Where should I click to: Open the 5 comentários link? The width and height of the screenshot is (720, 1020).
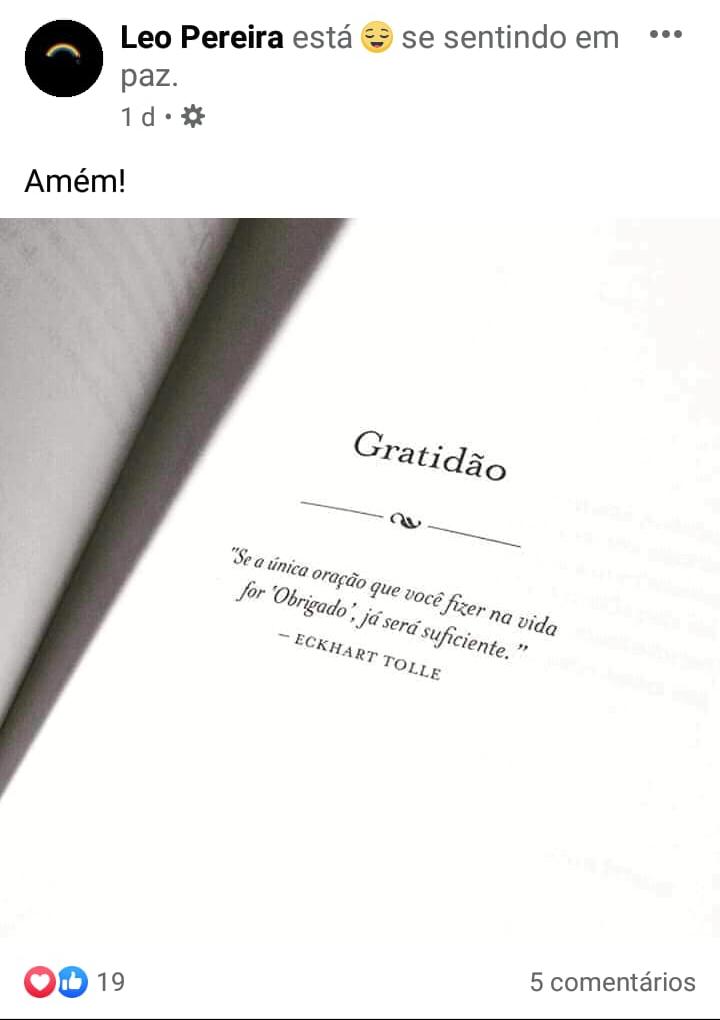pos(612,982)
